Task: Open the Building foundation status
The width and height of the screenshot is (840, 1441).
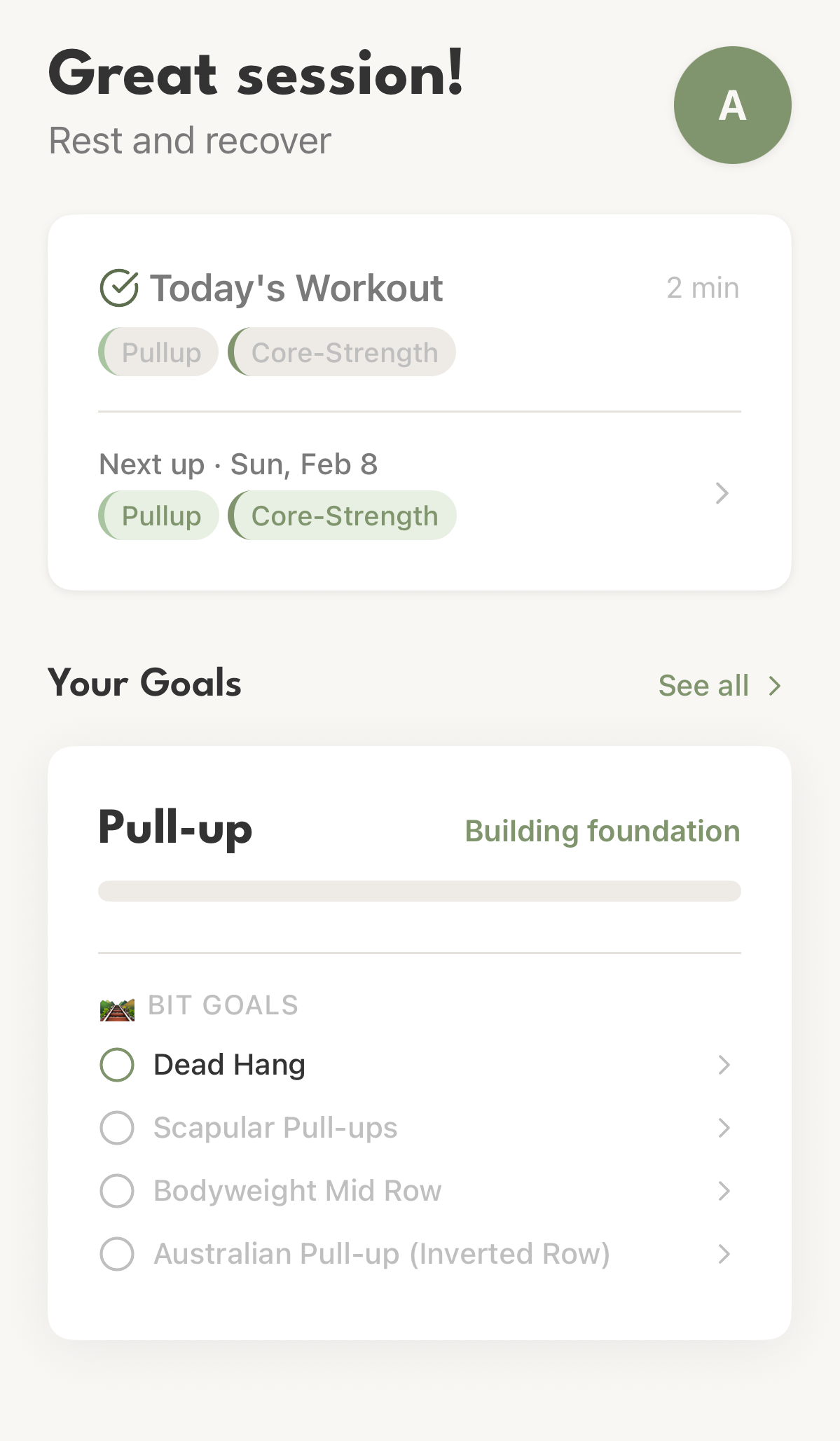Action: pyautogui.click(x=602, y=831)
